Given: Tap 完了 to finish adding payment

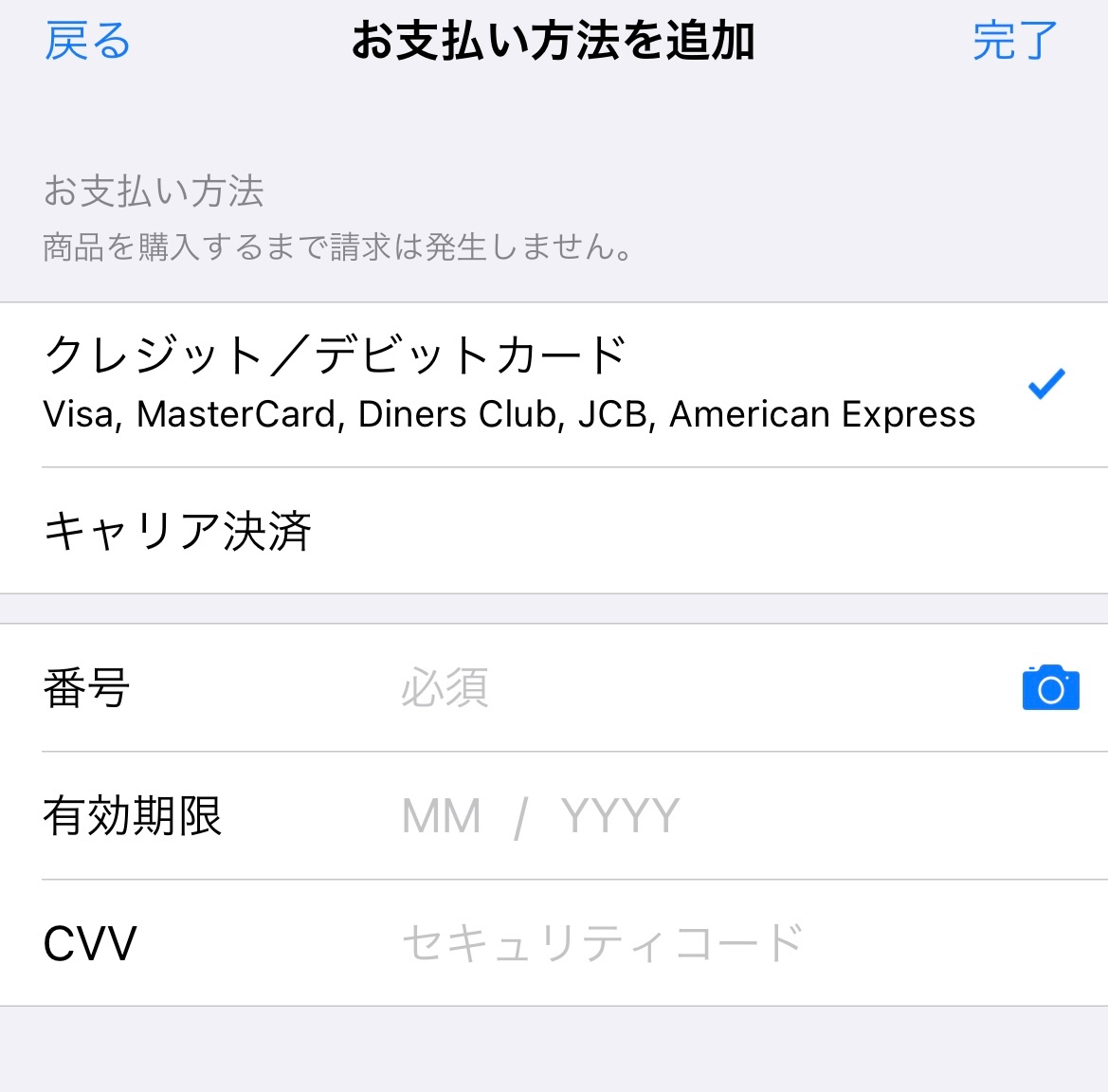Looking at the screenshot, I should [x=1014, y=42].
